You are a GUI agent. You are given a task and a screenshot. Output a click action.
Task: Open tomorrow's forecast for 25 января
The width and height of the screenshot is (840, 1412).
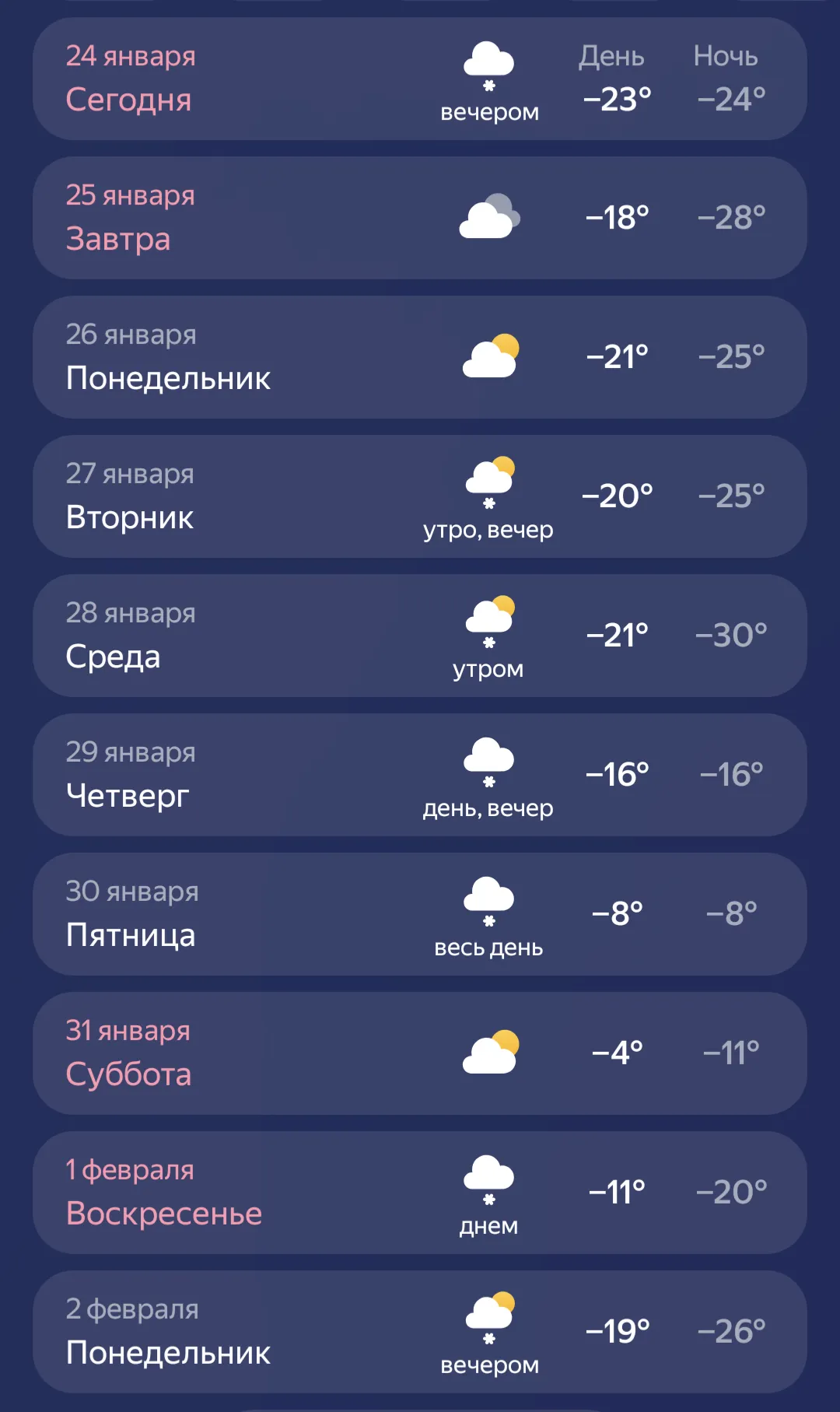(x=420, y=218)
